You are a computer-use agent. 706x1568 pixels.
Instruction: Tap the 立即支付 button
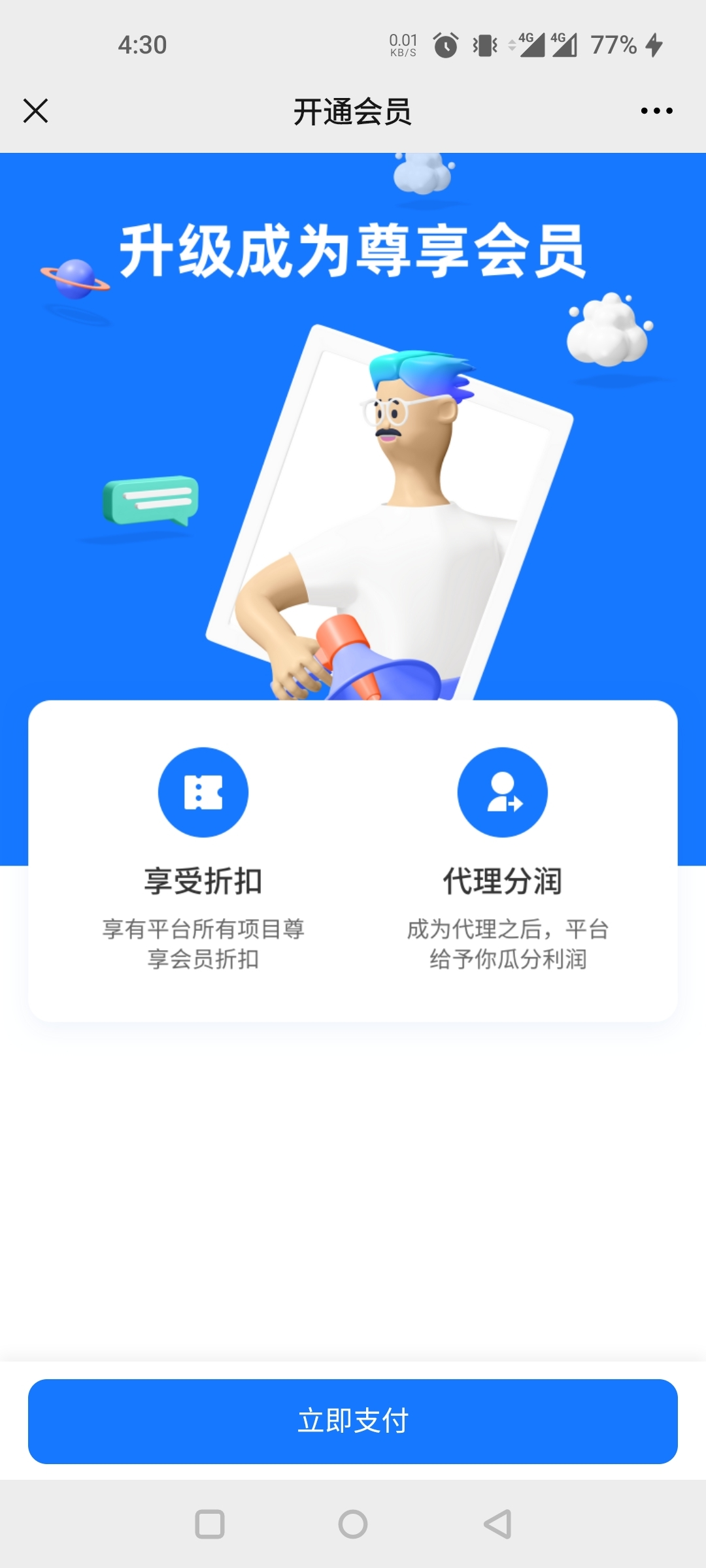[x=353, y=1421]
